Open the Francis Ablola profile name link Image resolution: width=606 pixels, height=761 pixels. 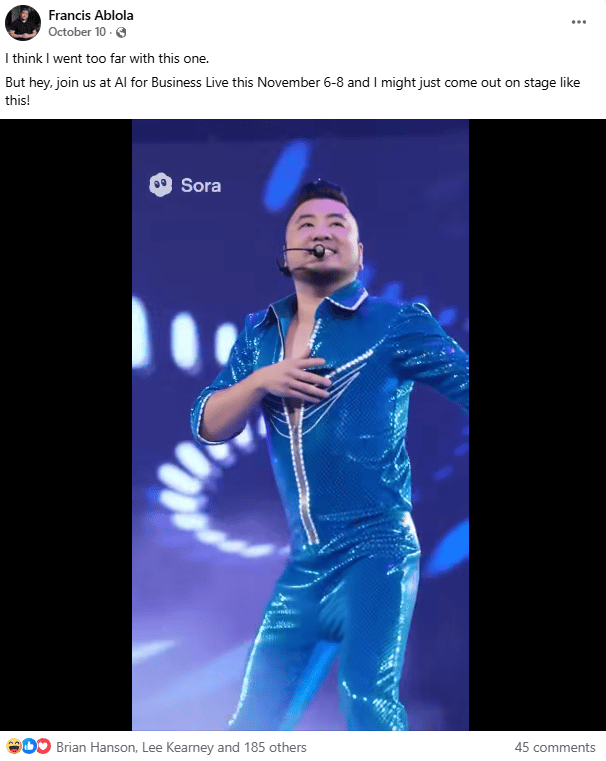[90, 15]
